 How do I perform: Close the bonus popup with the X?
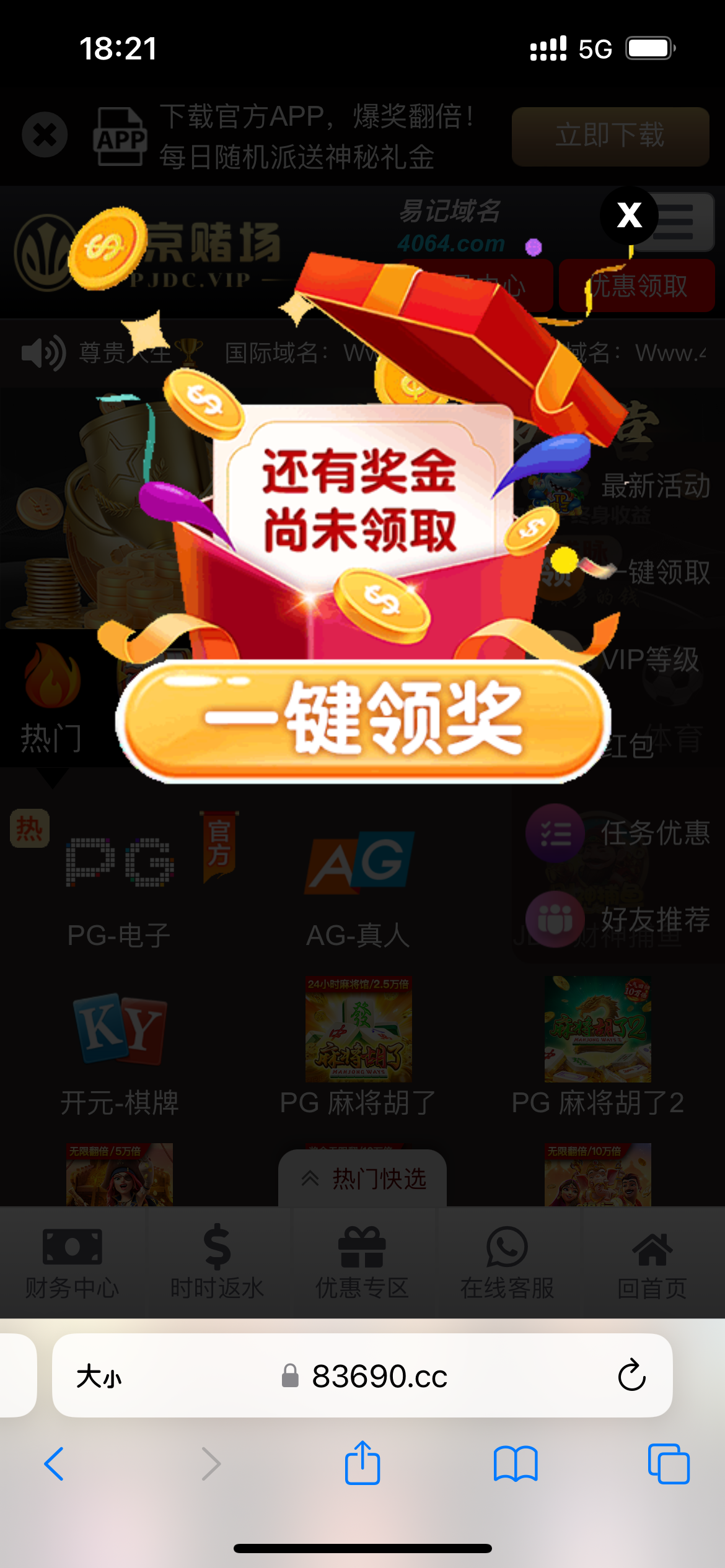[629, 216]
